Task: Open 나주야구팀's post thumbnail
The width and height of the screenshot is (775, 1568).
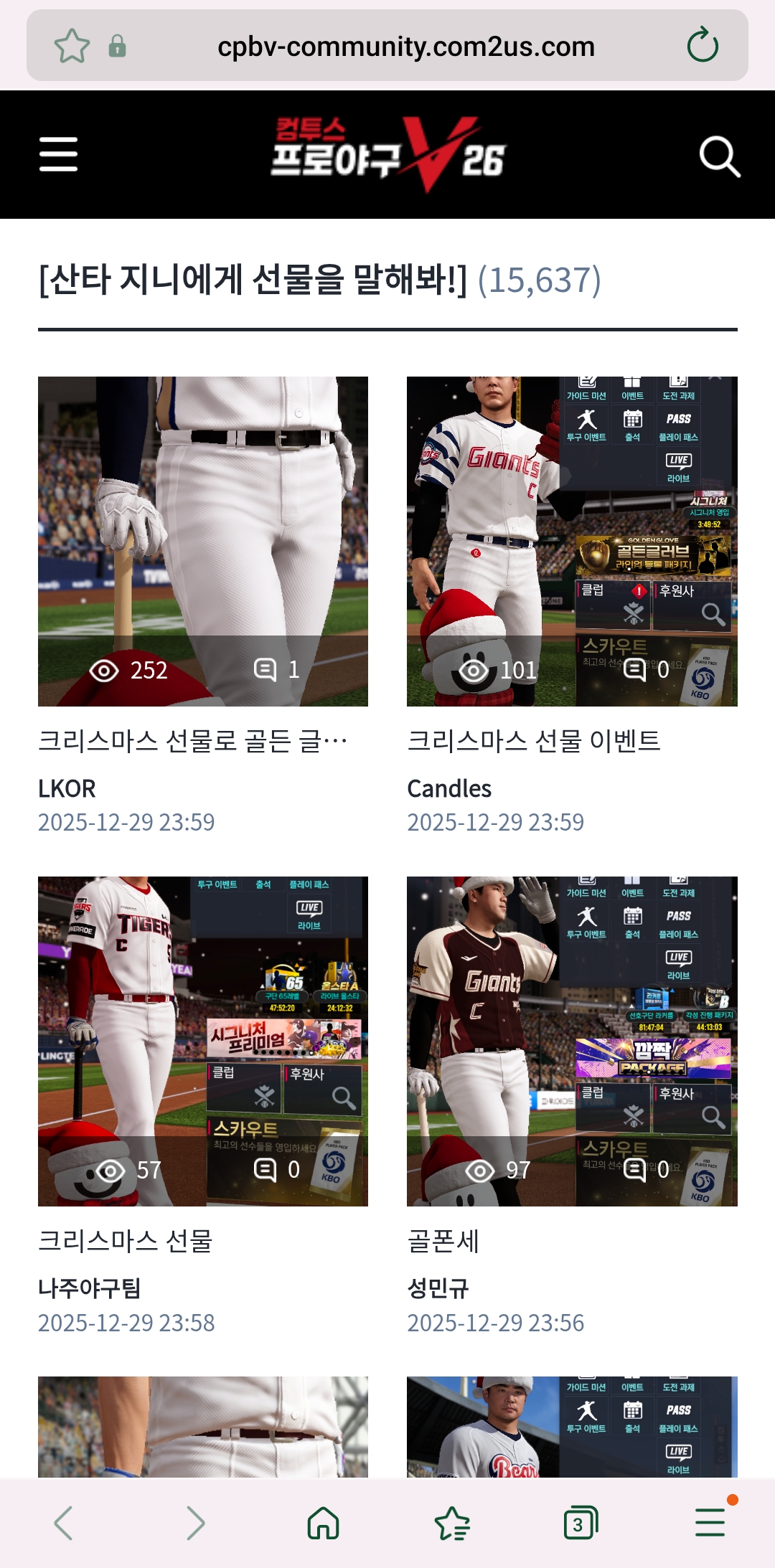Action: 203,1041
